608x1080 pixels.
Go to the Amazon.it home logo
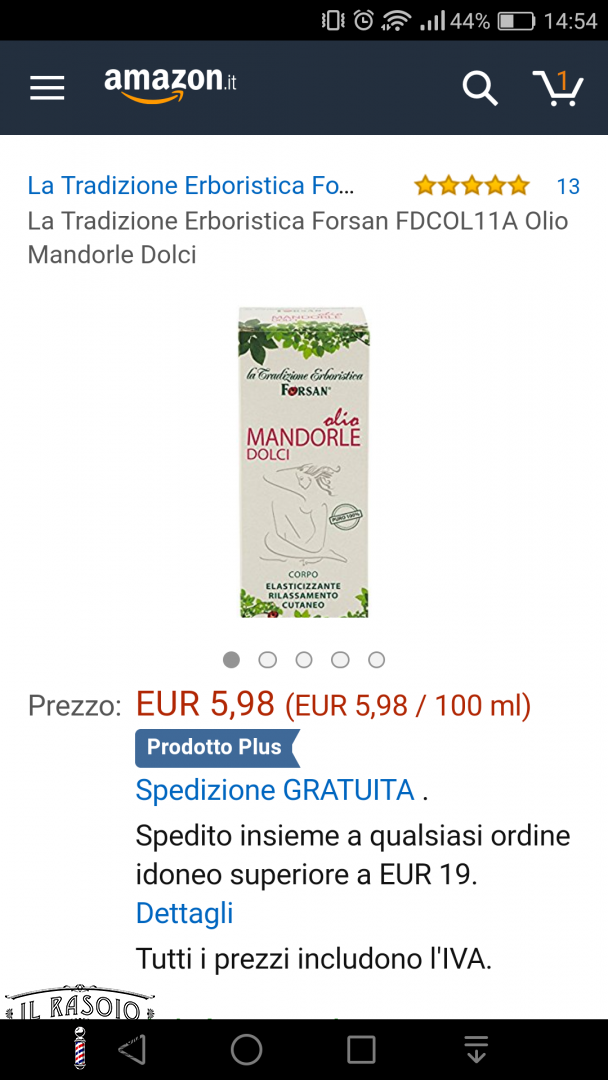point(170,84)
